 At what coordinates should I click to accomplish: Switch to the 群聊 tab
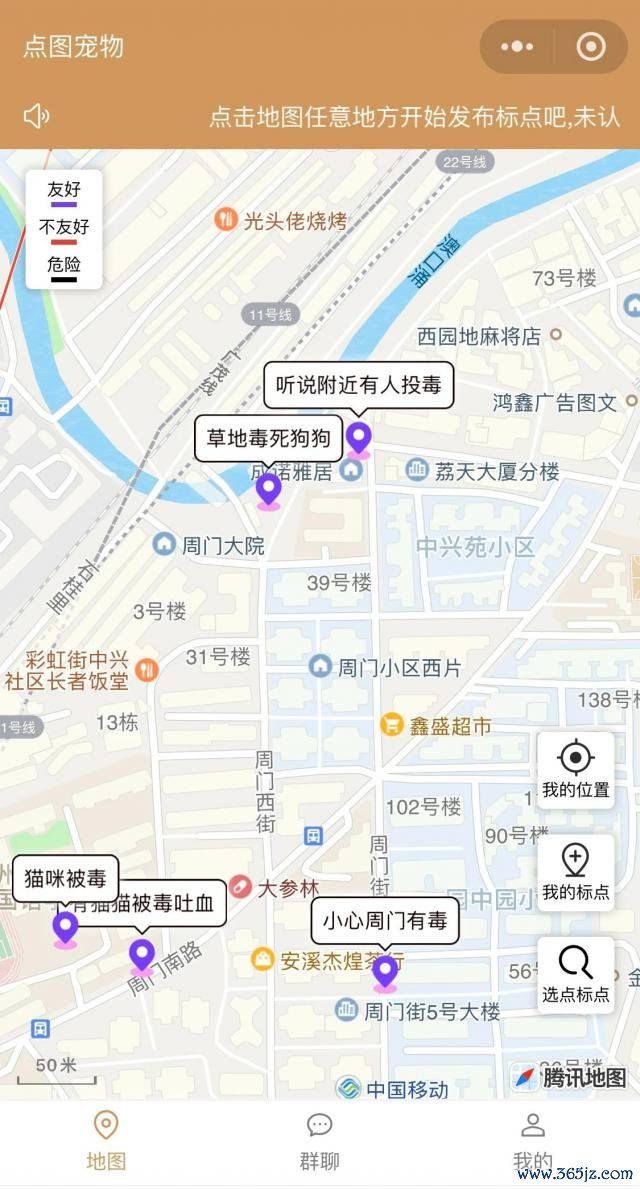pos(319,1143)
